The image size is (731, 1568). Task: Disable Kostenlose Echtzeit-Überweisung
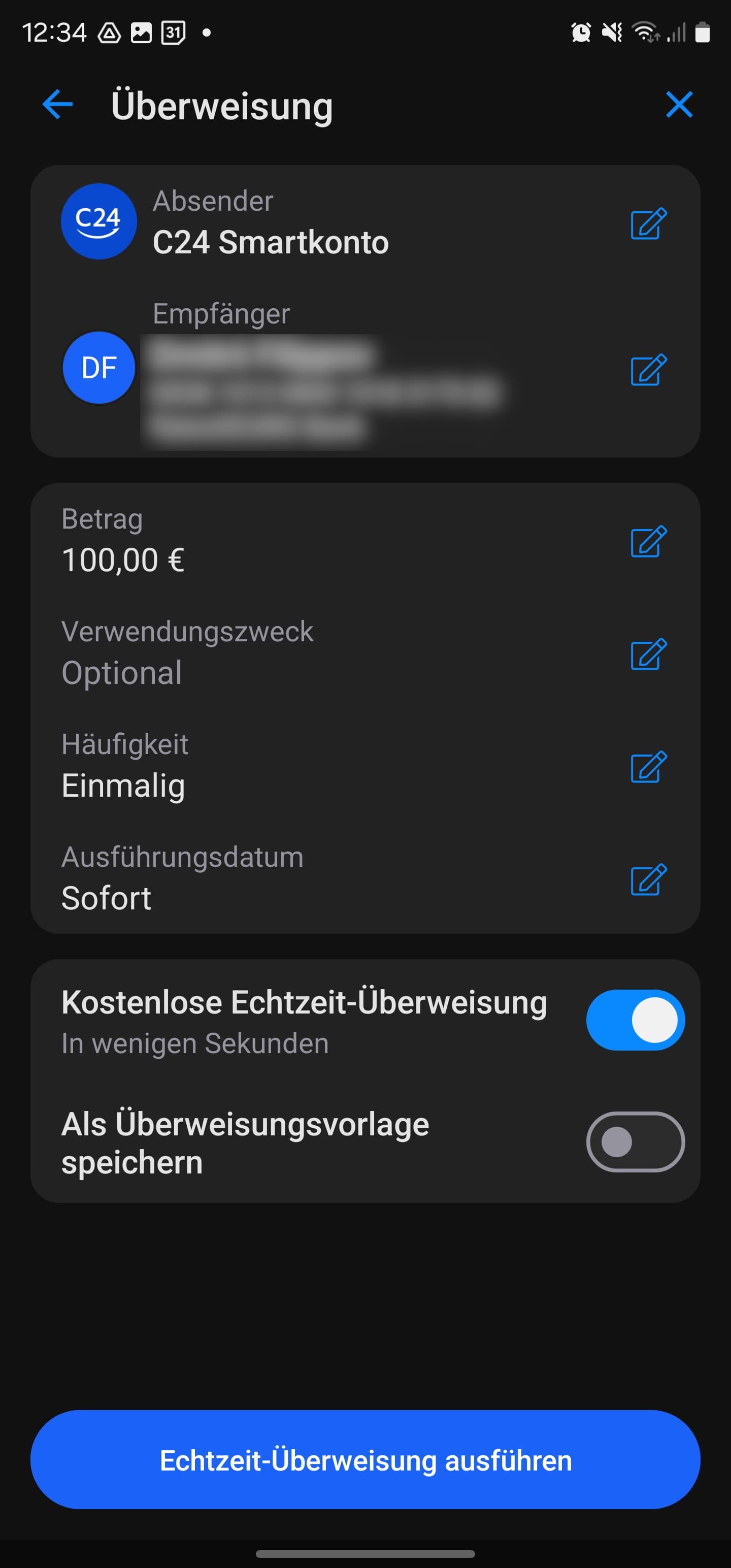[635, 1020]
